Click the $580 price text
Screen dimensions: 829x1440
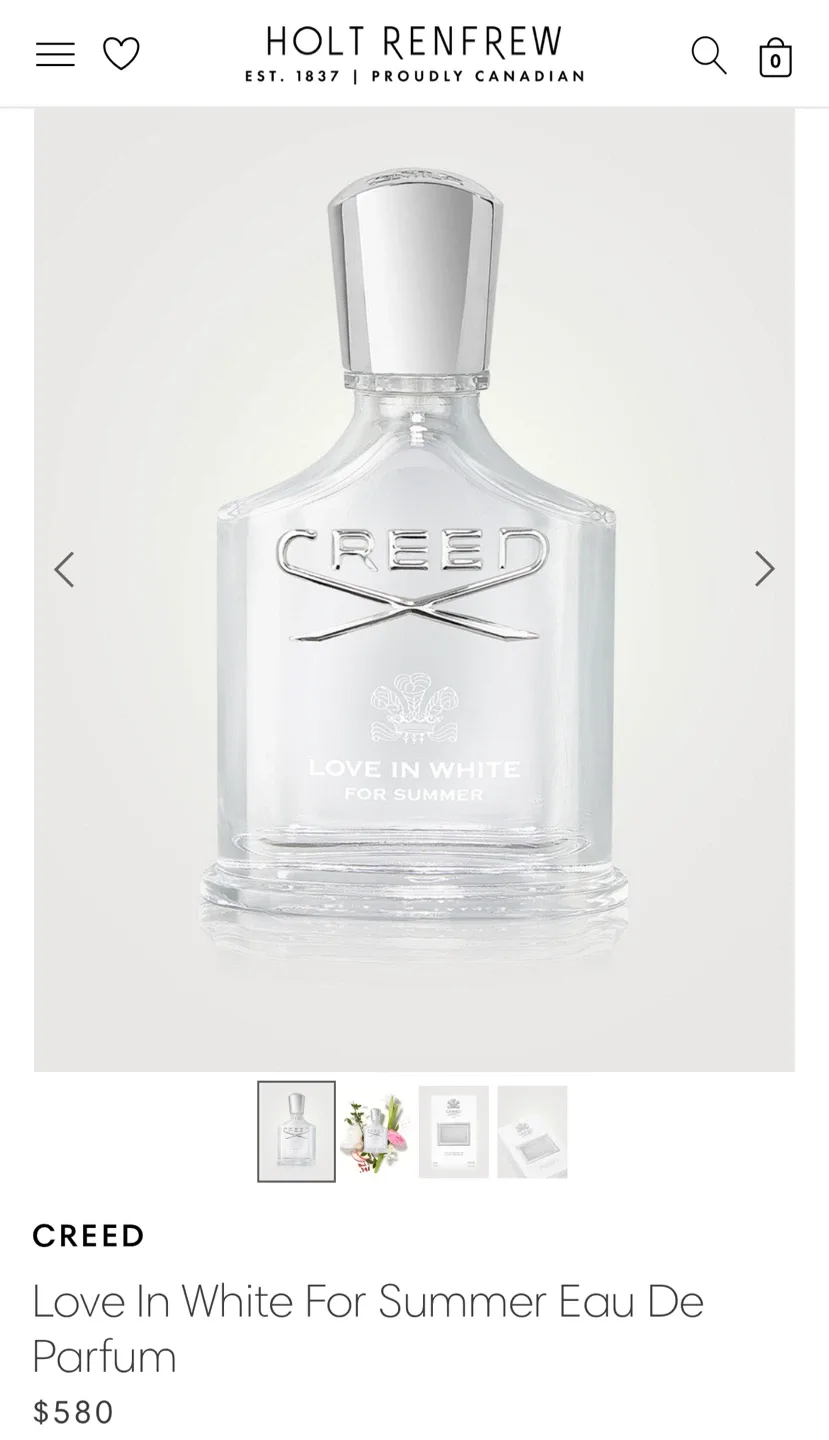(73, 1411)
